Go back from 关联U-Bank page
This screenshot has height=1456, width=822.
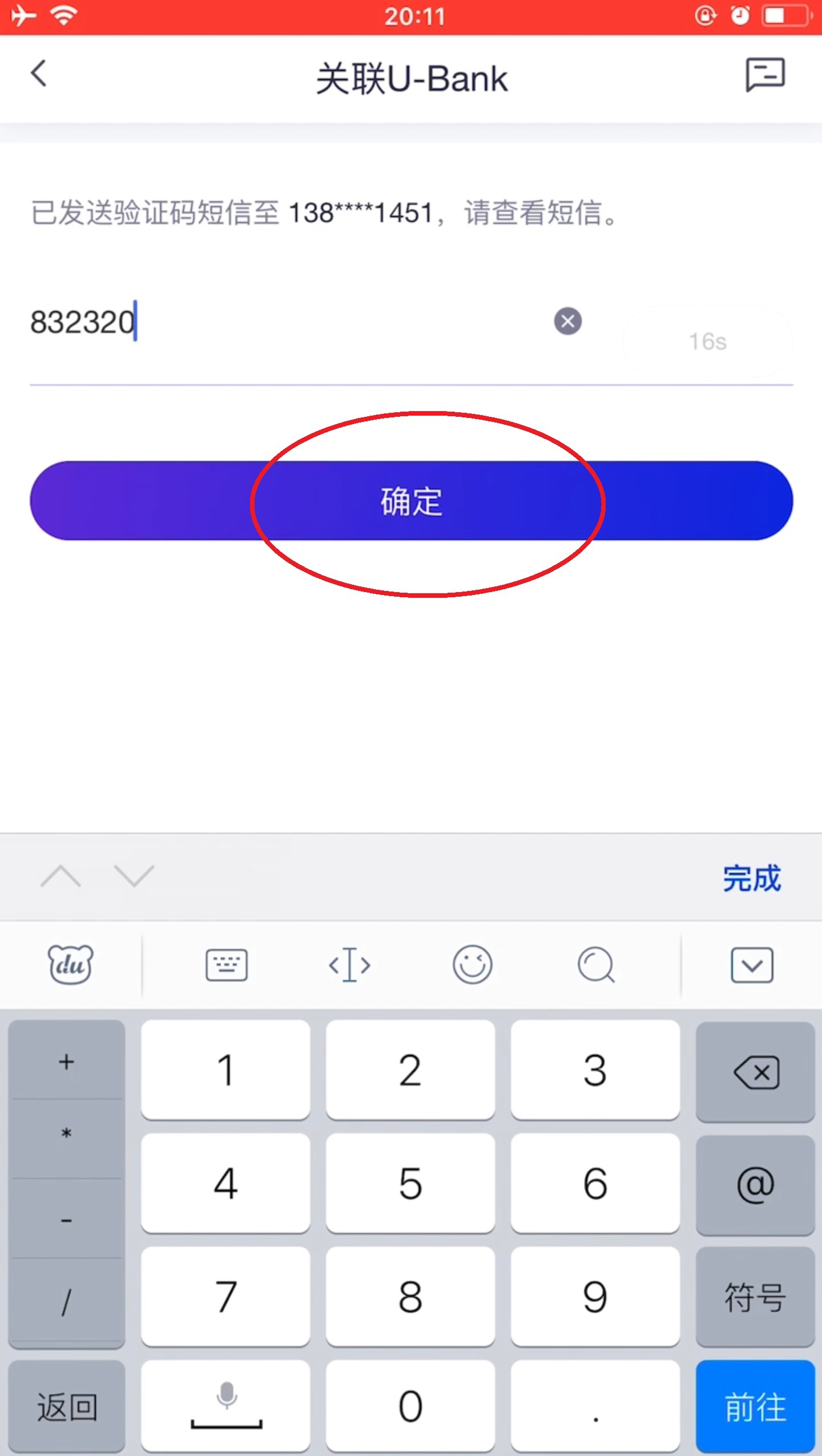click(39, 74)
